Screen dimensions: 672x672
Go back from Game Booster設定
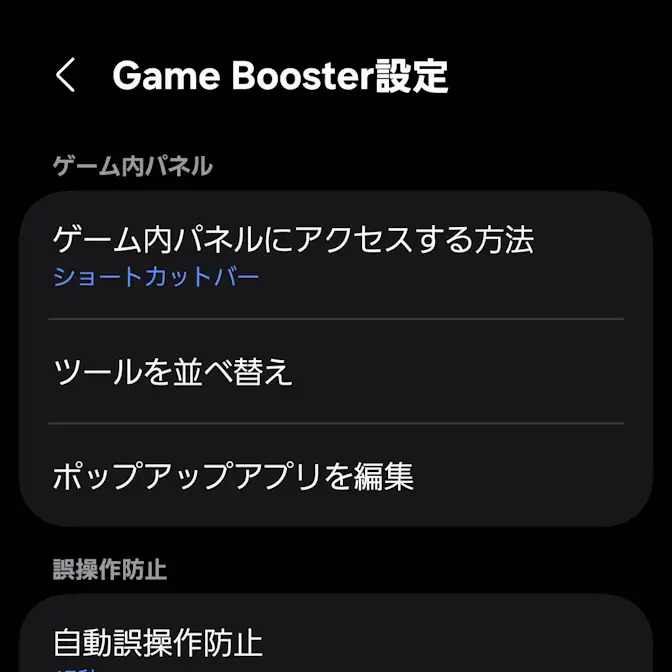[x=66, y=75]
